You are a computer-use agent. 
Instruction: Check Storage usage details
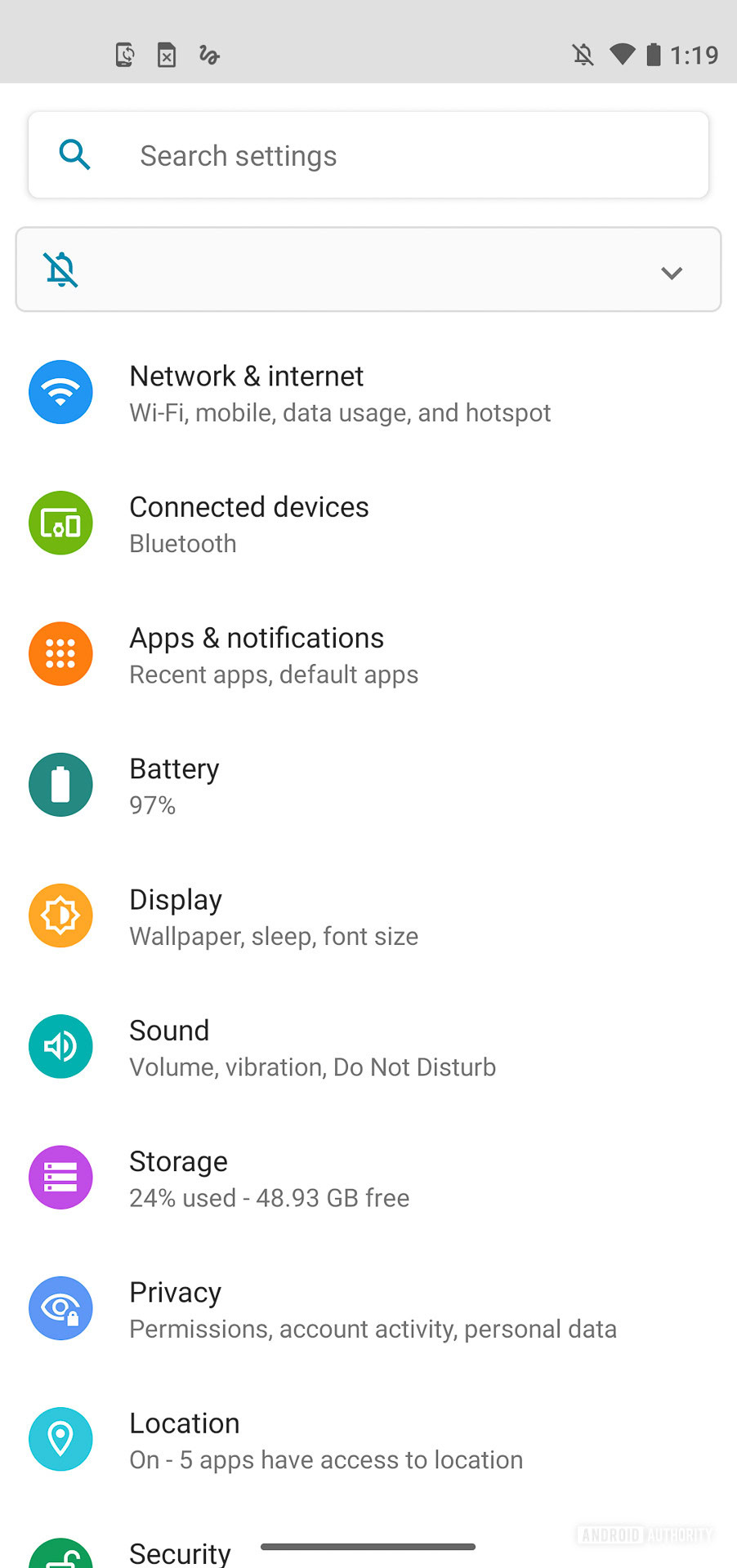pos(270,1178)
